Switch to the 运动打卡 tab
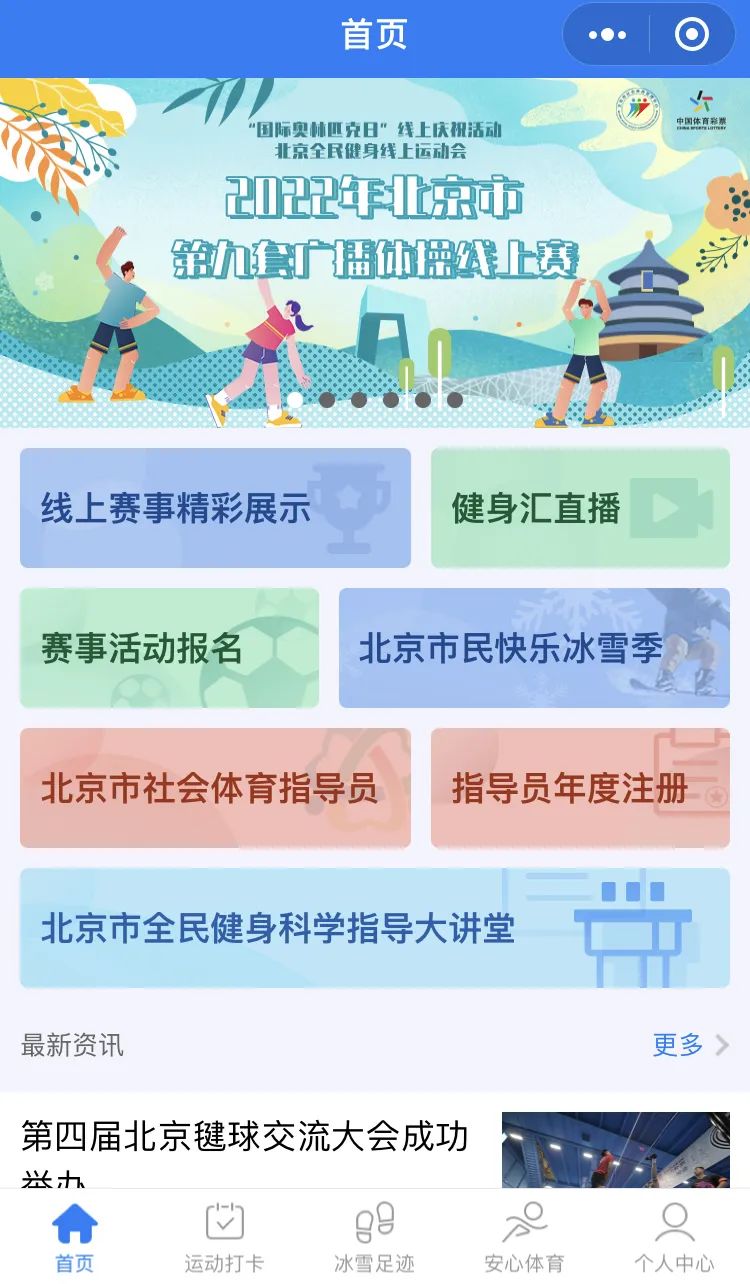750x1284 pixels. (x=225, y=1237)
